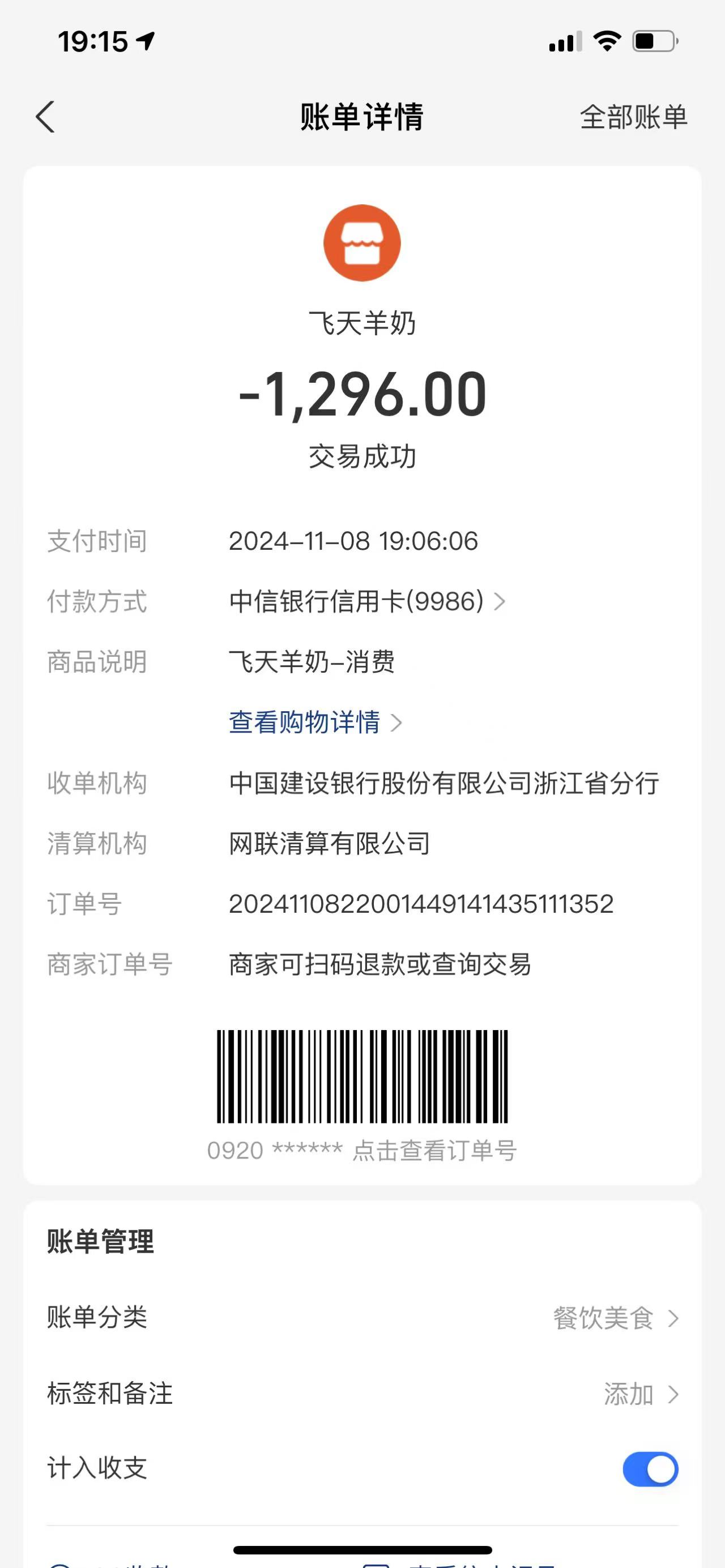Viewport: 725px width, 1568px height.
Task: Open the 中信银行信用卡(9986) payment method
Action: [x=366, y=601]
